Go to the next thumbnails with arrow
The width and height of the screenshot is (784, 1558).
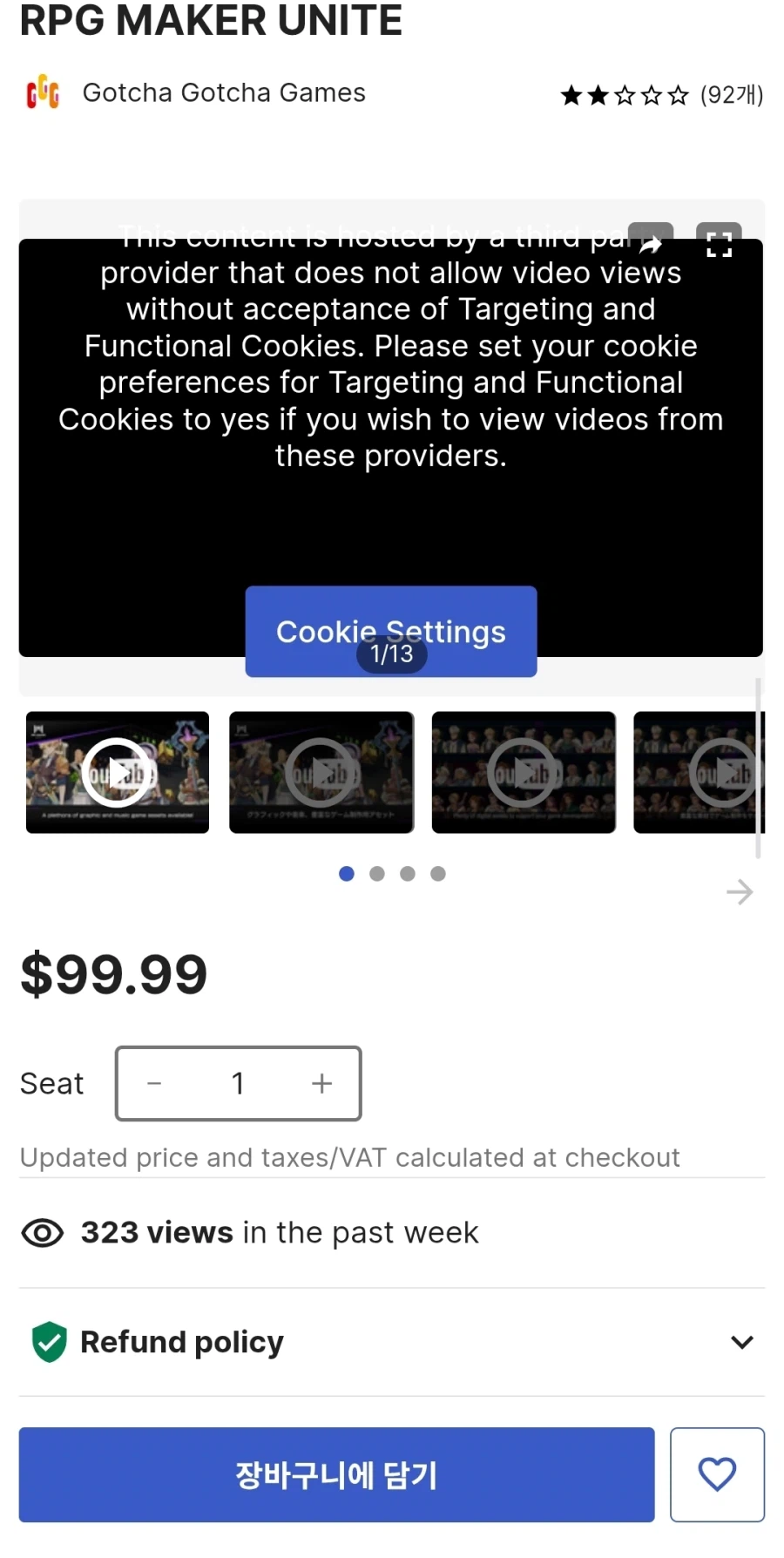740,892
